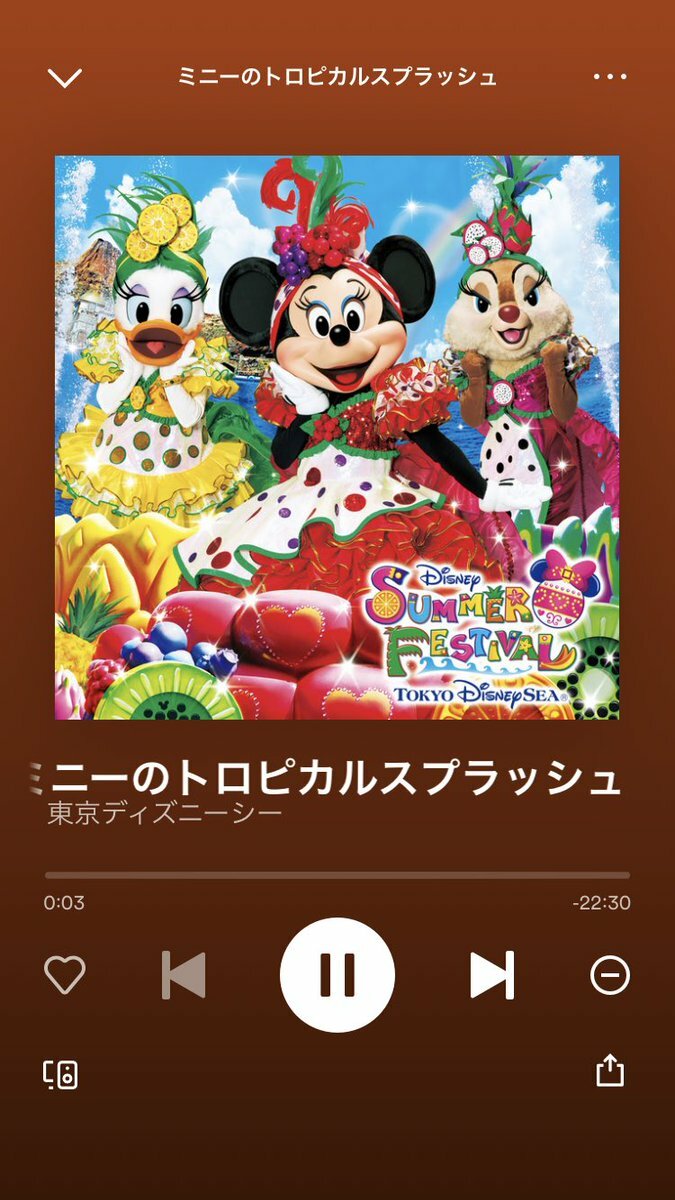Share this track
The image size is (675, 1200).
(x=610, y=1071)
